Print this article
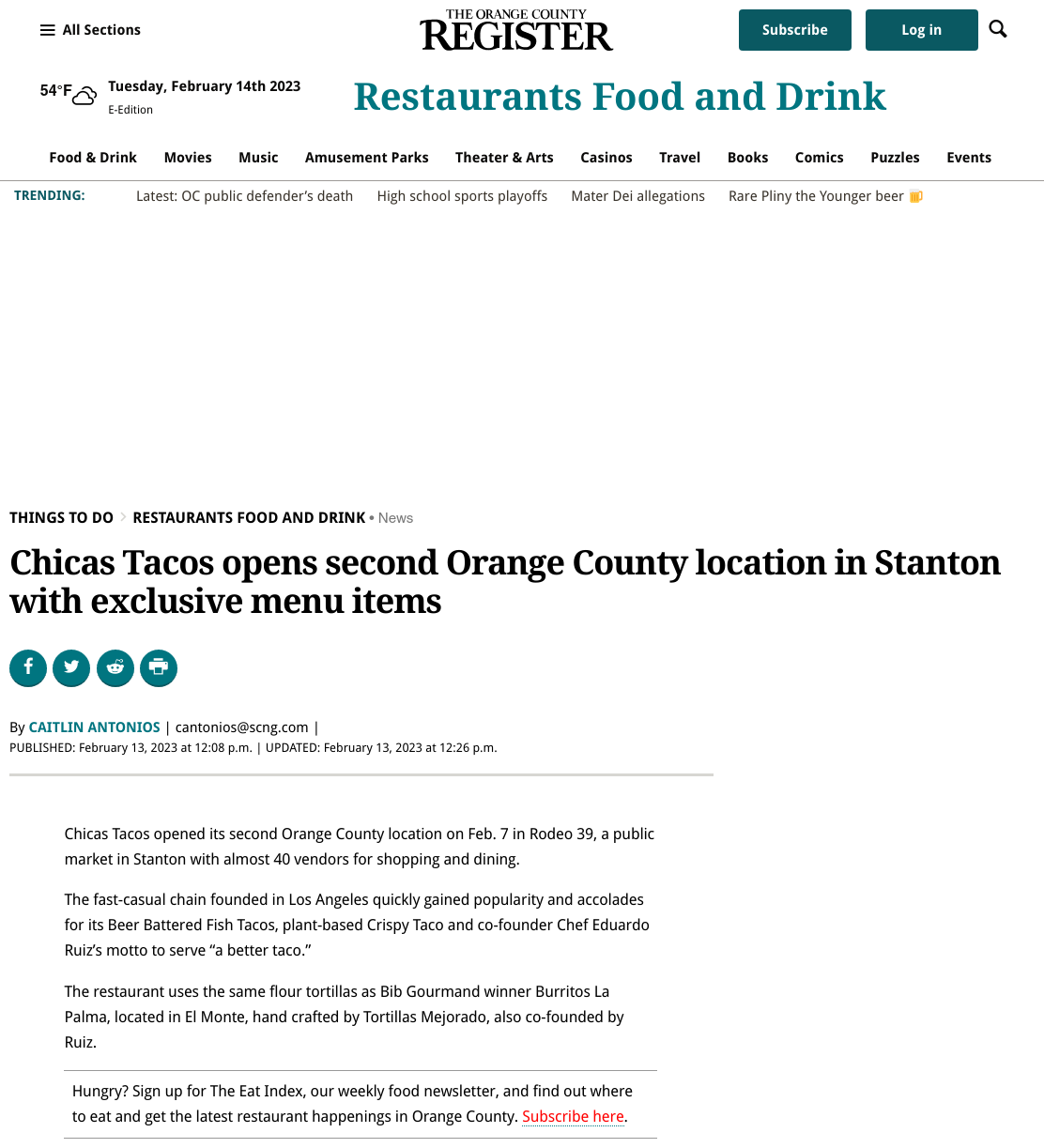 (x=159, y=668)
